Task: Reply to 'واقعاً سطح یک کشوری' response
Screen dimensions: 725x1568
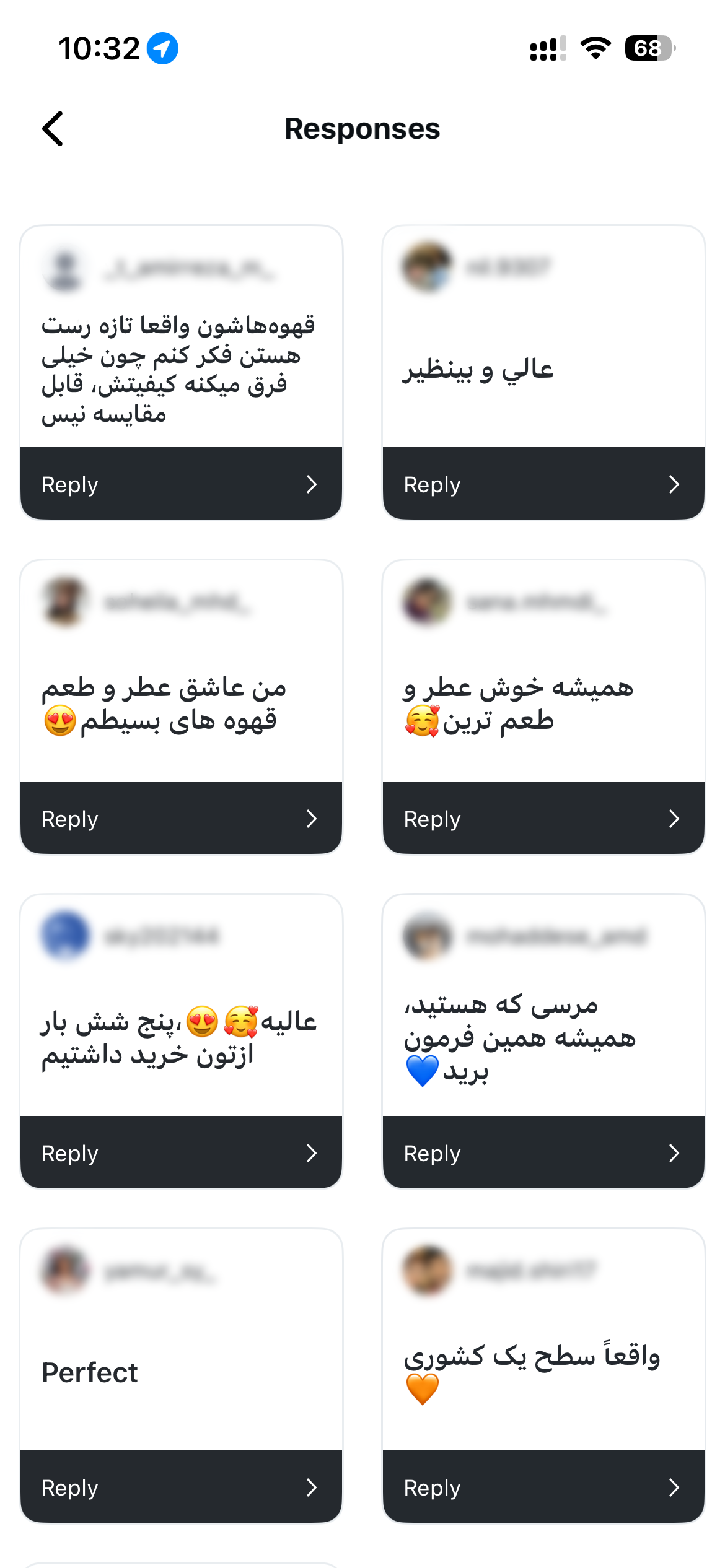Action: [543, 1487]
